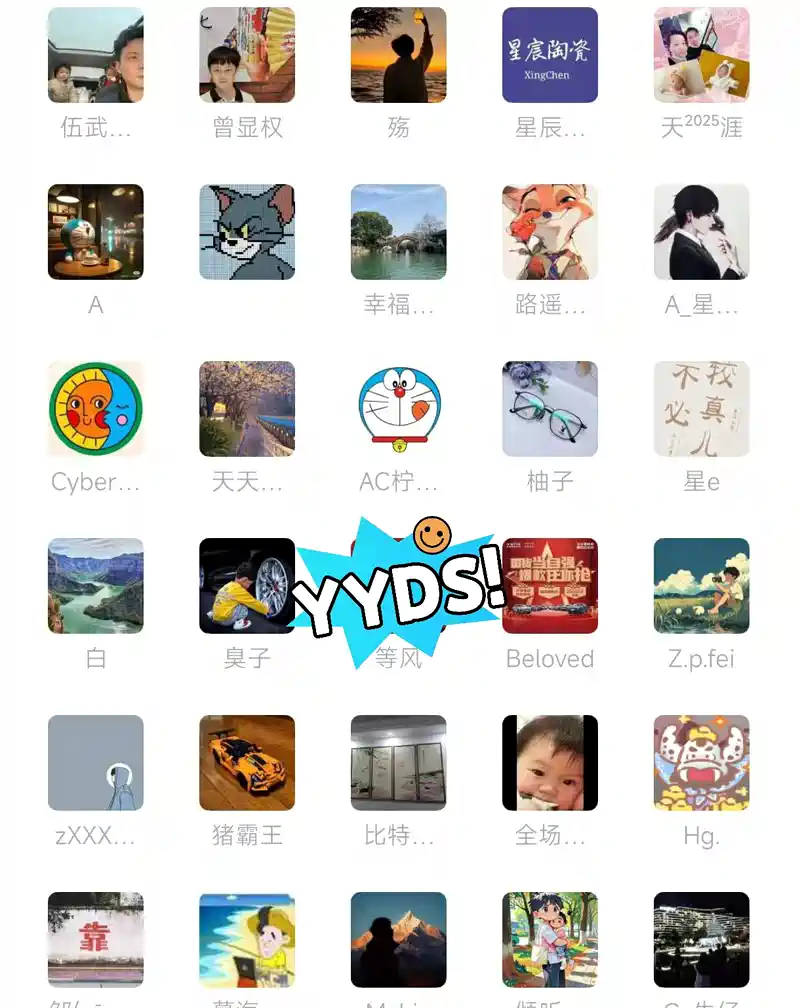Open the 星辰 ceramics member avatar
800x1008 pixels.
point(550,56)
